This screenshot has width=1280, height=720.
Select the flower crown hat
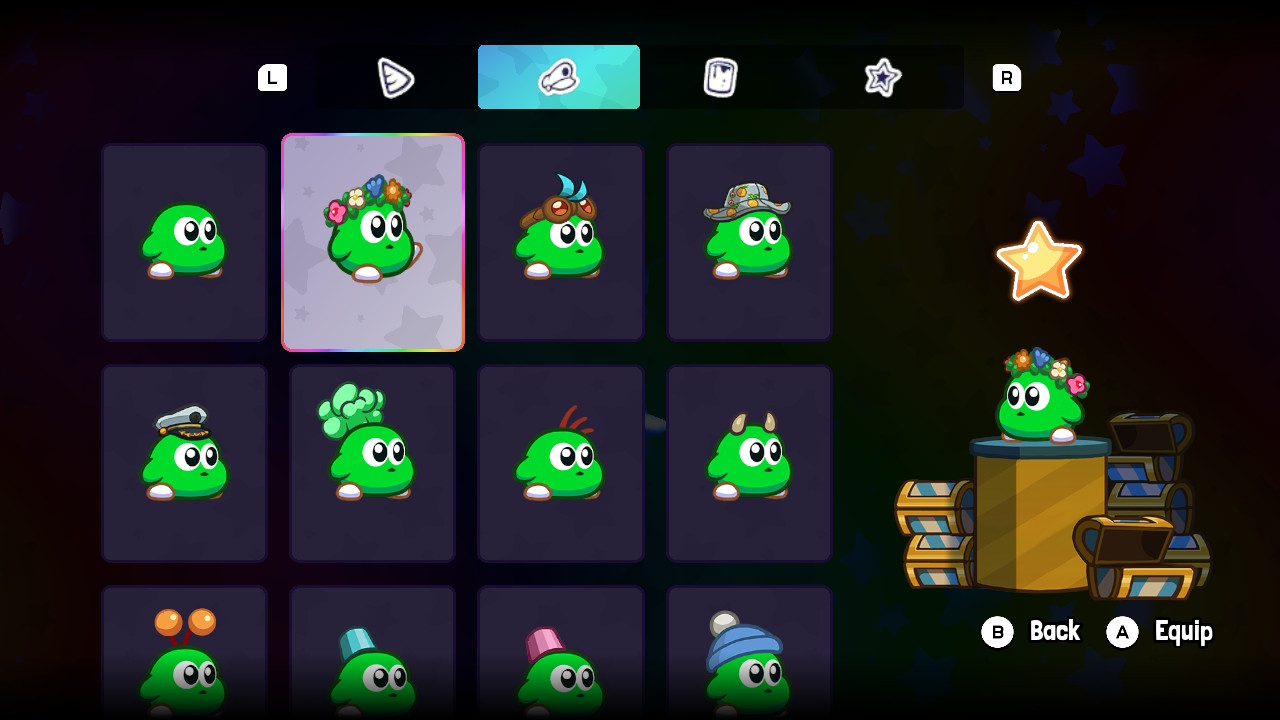373,242
